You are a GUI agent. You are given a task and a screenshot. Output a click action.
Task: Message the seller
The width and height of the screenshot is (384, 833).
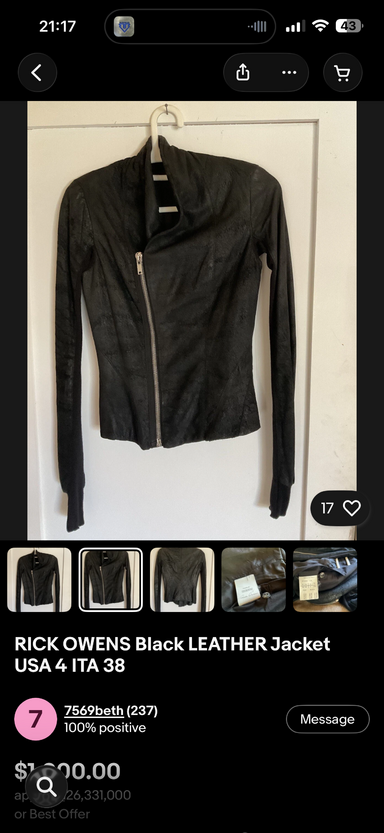[328, 719]
